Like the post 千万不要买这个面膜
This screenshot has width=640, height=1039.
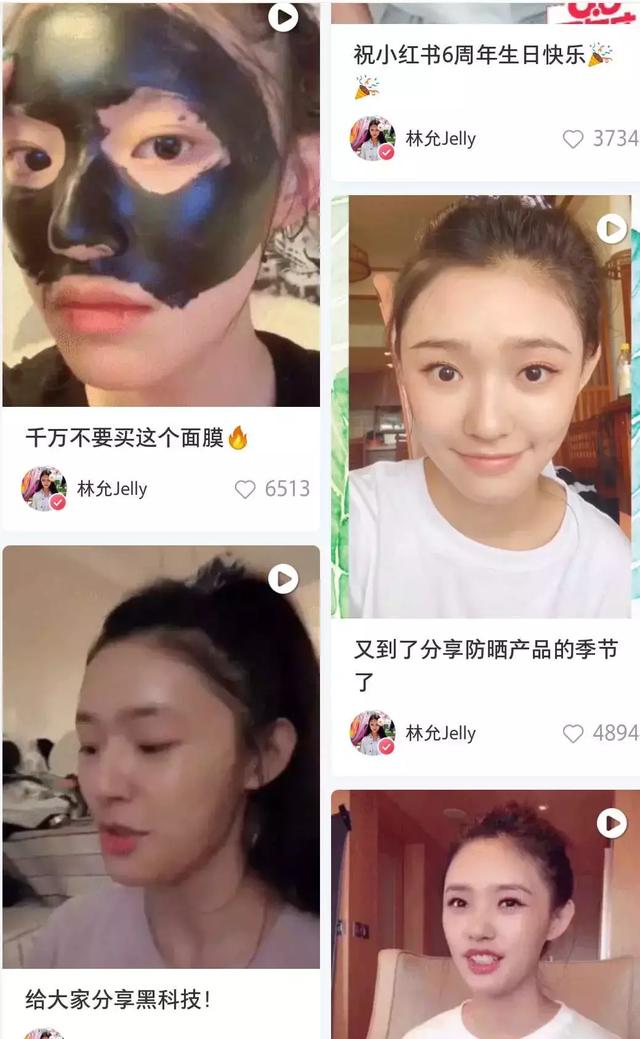(245, 489)
